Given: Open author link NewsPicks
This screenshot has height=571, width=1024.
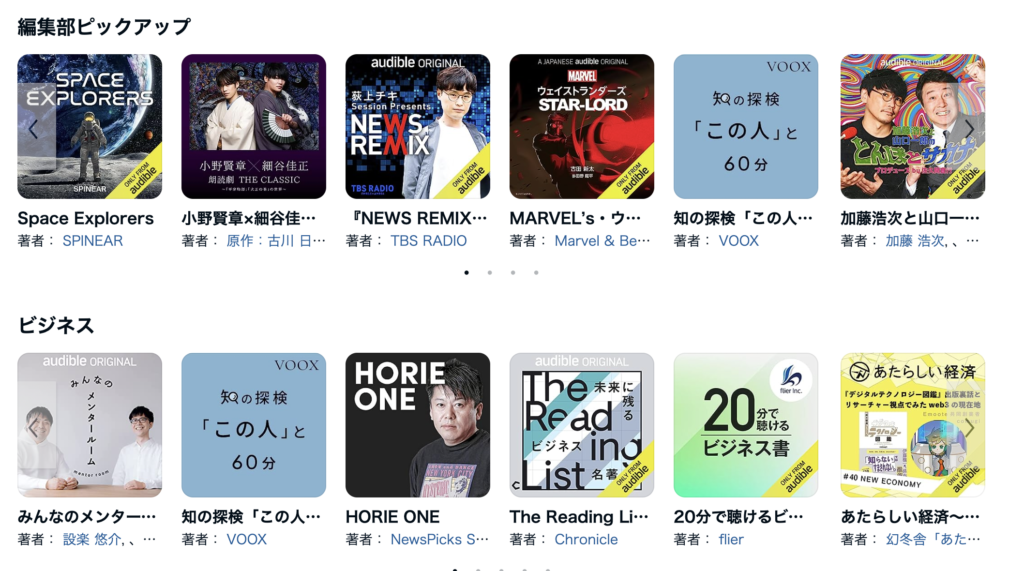Looking at the screenshot, I should tap(439, 539).
